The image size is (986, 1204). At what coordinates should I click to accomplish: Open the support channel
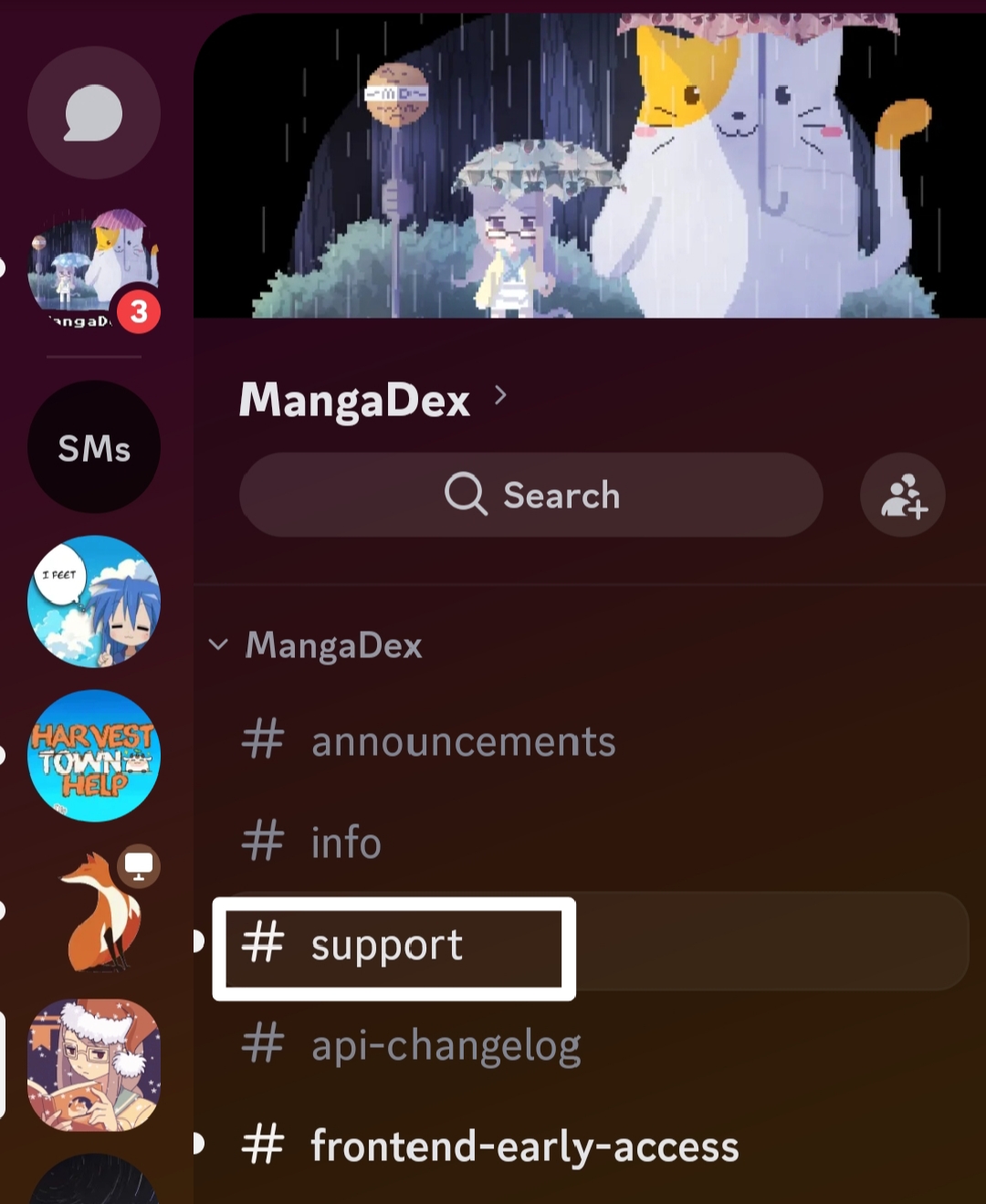(x=386, y=946)
